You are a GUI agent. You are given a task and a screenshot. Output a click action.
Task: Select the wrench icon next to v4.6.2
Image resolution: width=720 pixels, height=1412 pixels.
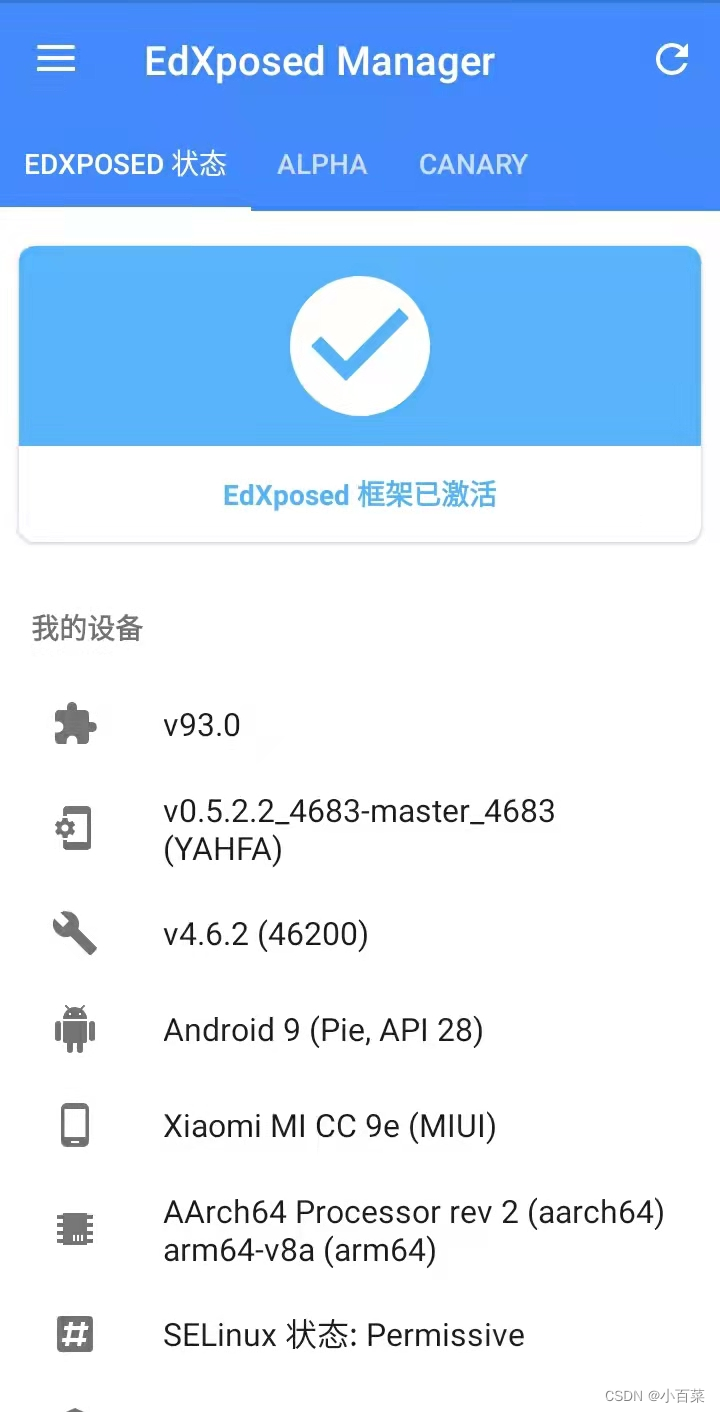tap(74, 933)
